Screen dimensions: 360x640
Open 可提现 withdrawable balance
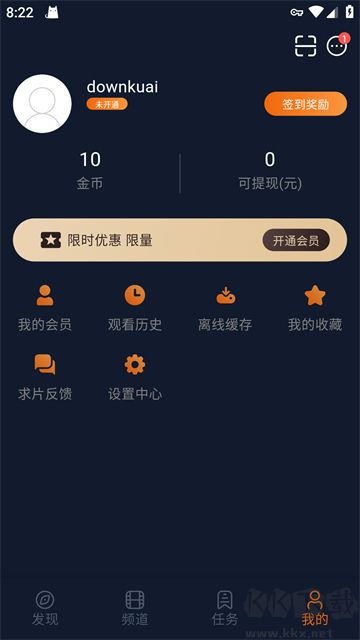click(270, 171)
